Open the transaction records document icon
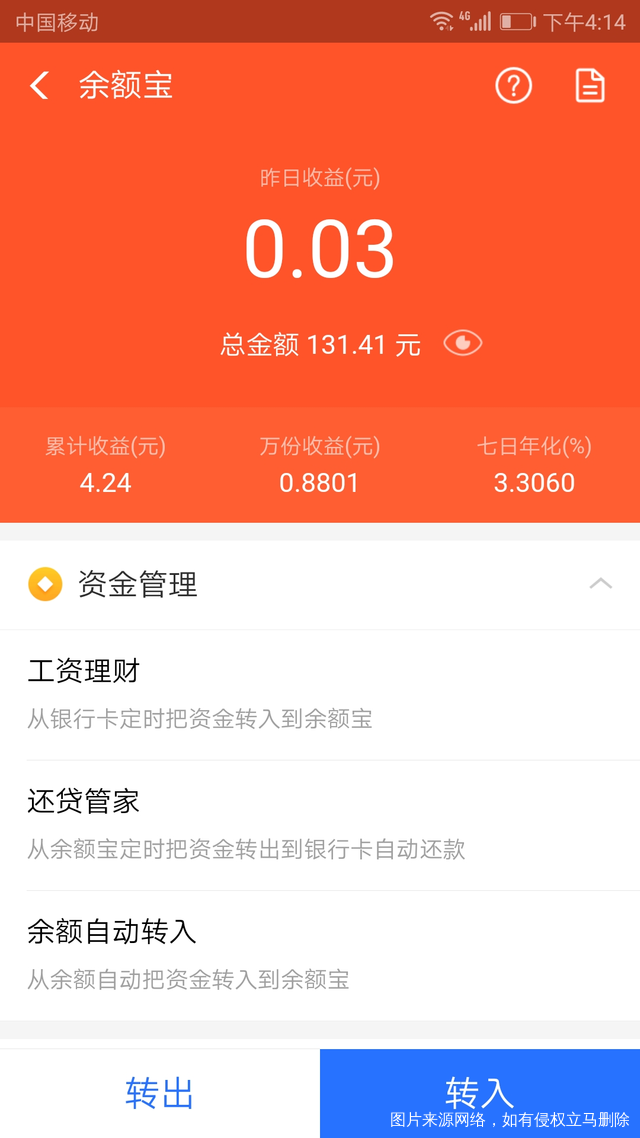 coord(590,86)
